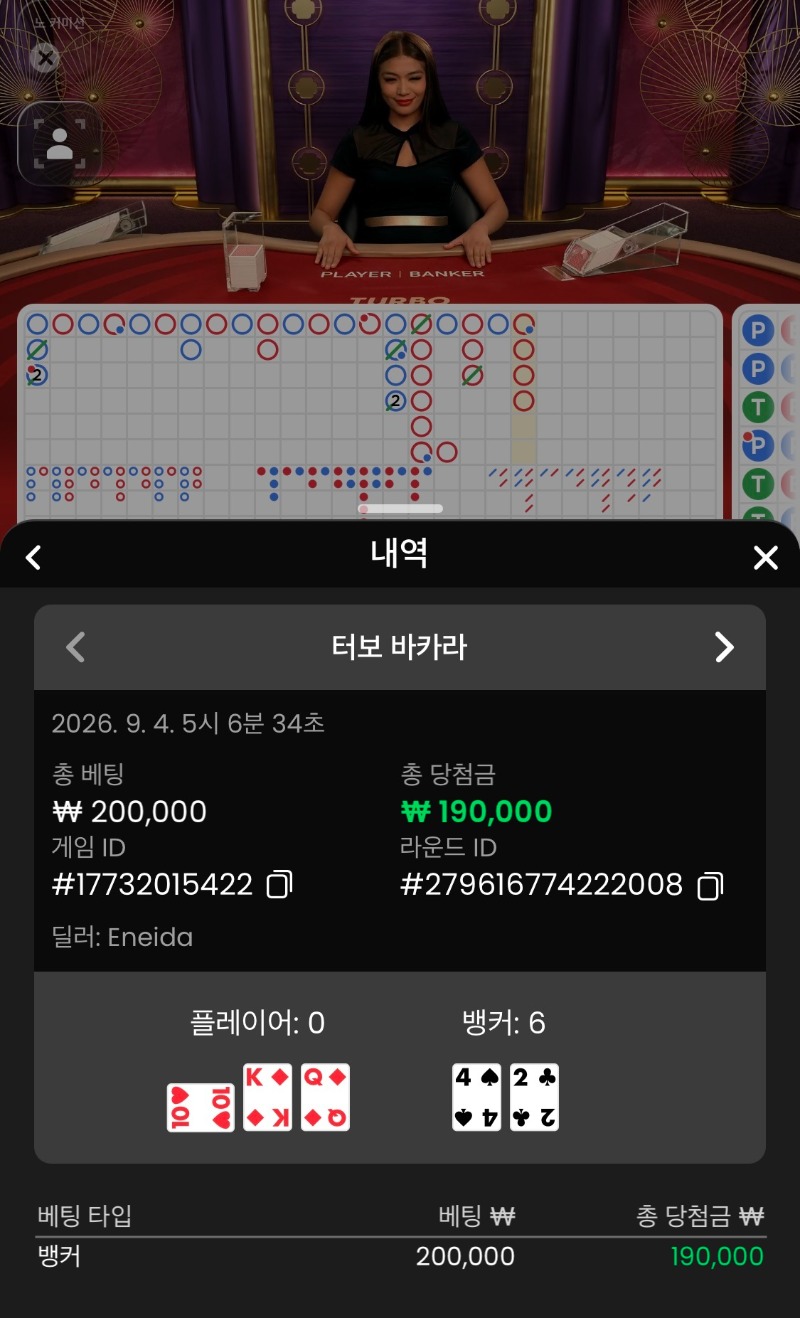This screenshot has height=1318, width=800.
Task: Show previous game record before 터보 바카라
Action: coord(75,647)
